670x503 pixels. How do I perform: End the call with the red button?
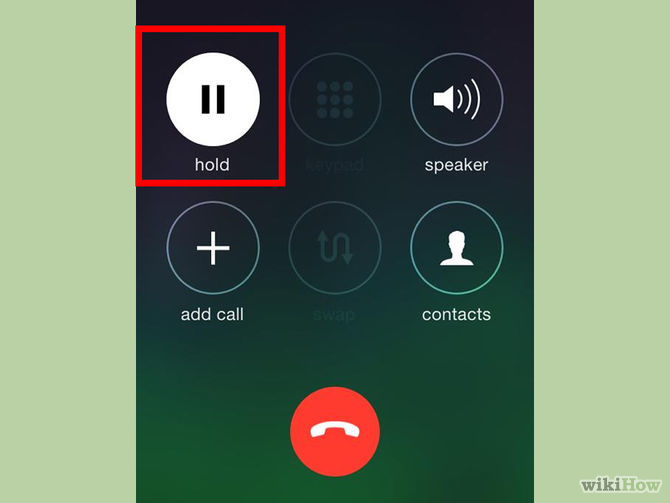(x=335, y=431)
